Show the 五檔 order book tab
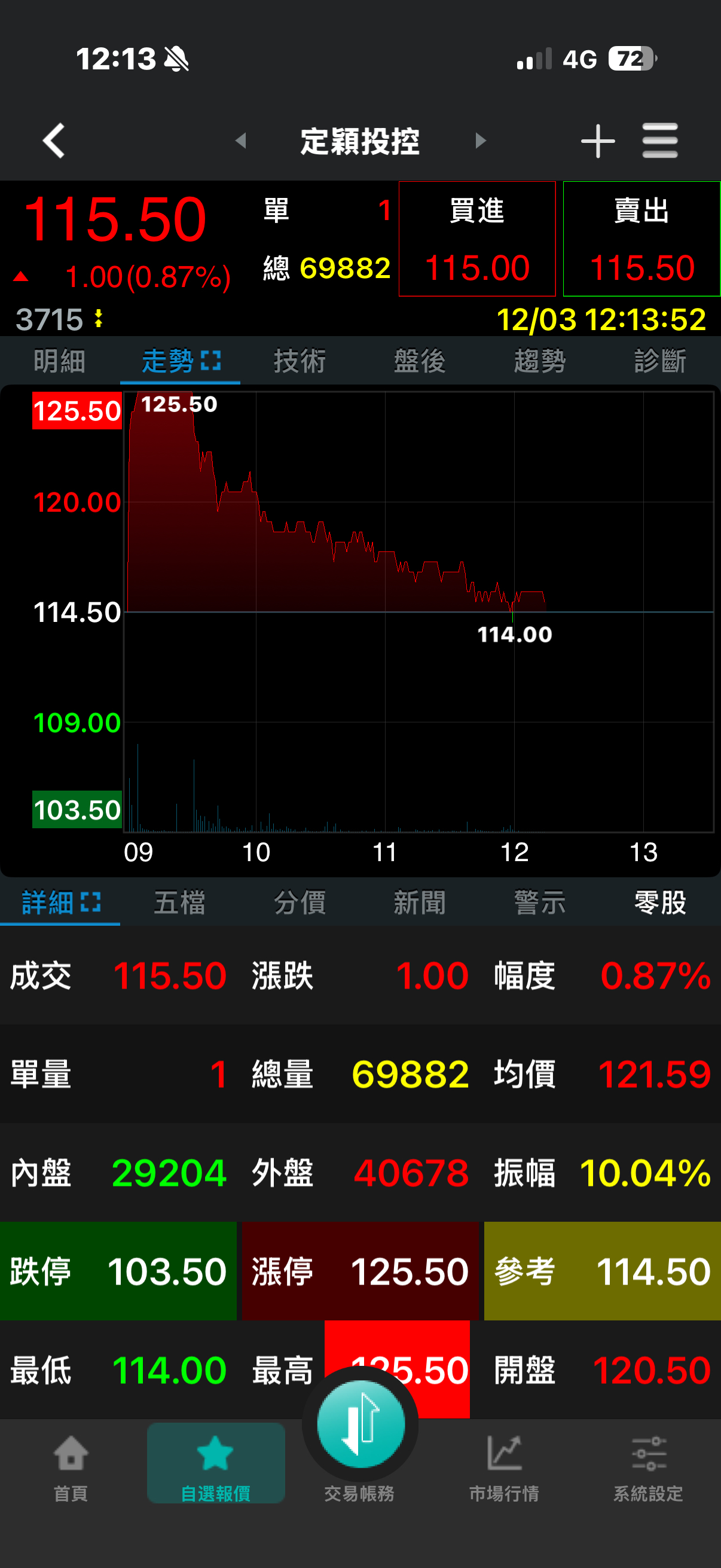 pos(179,902)
